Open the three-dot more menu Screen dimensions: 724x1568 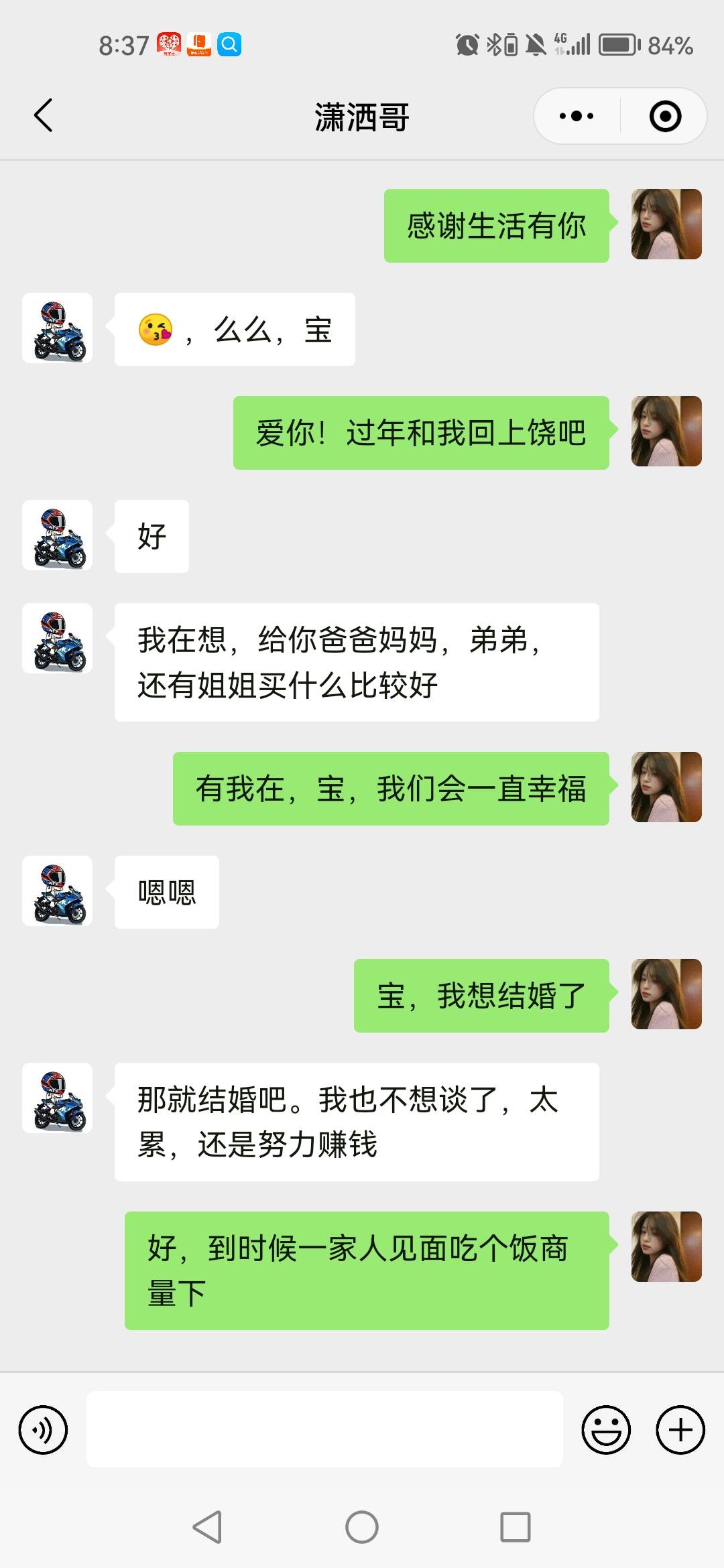click(577, 116)
